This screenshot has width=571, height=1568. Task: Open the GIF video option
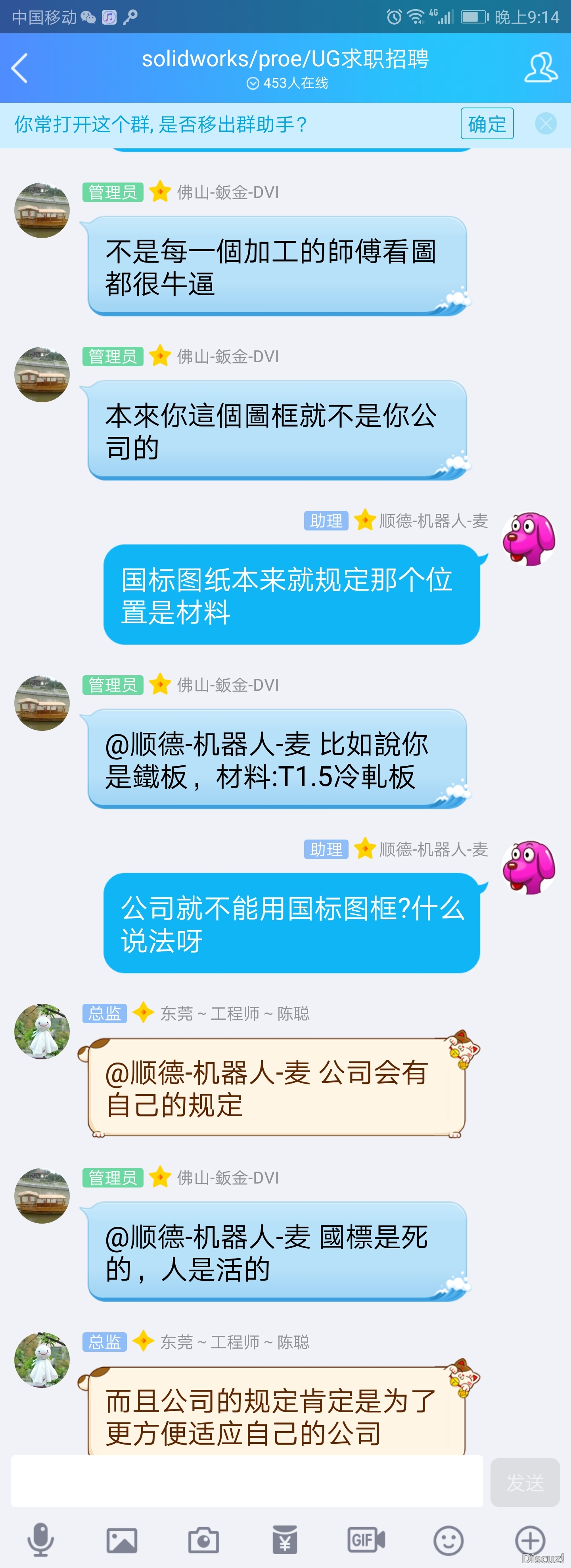(366, 1541)
